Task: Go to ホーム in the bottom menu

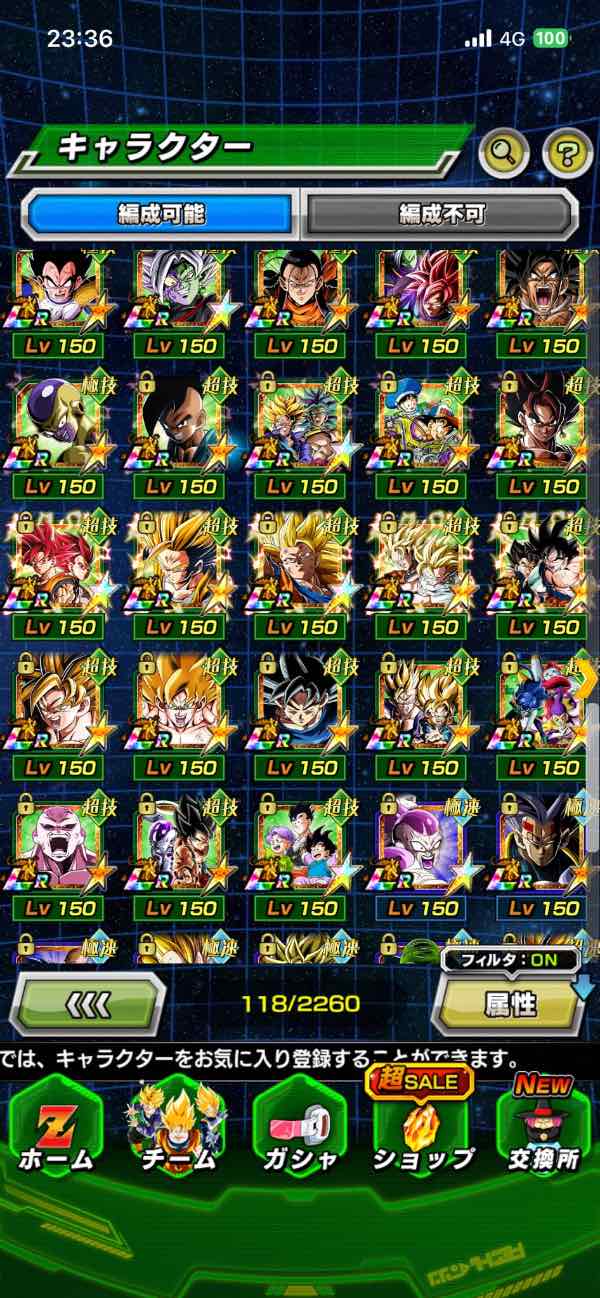Action: pos(55,1127)
